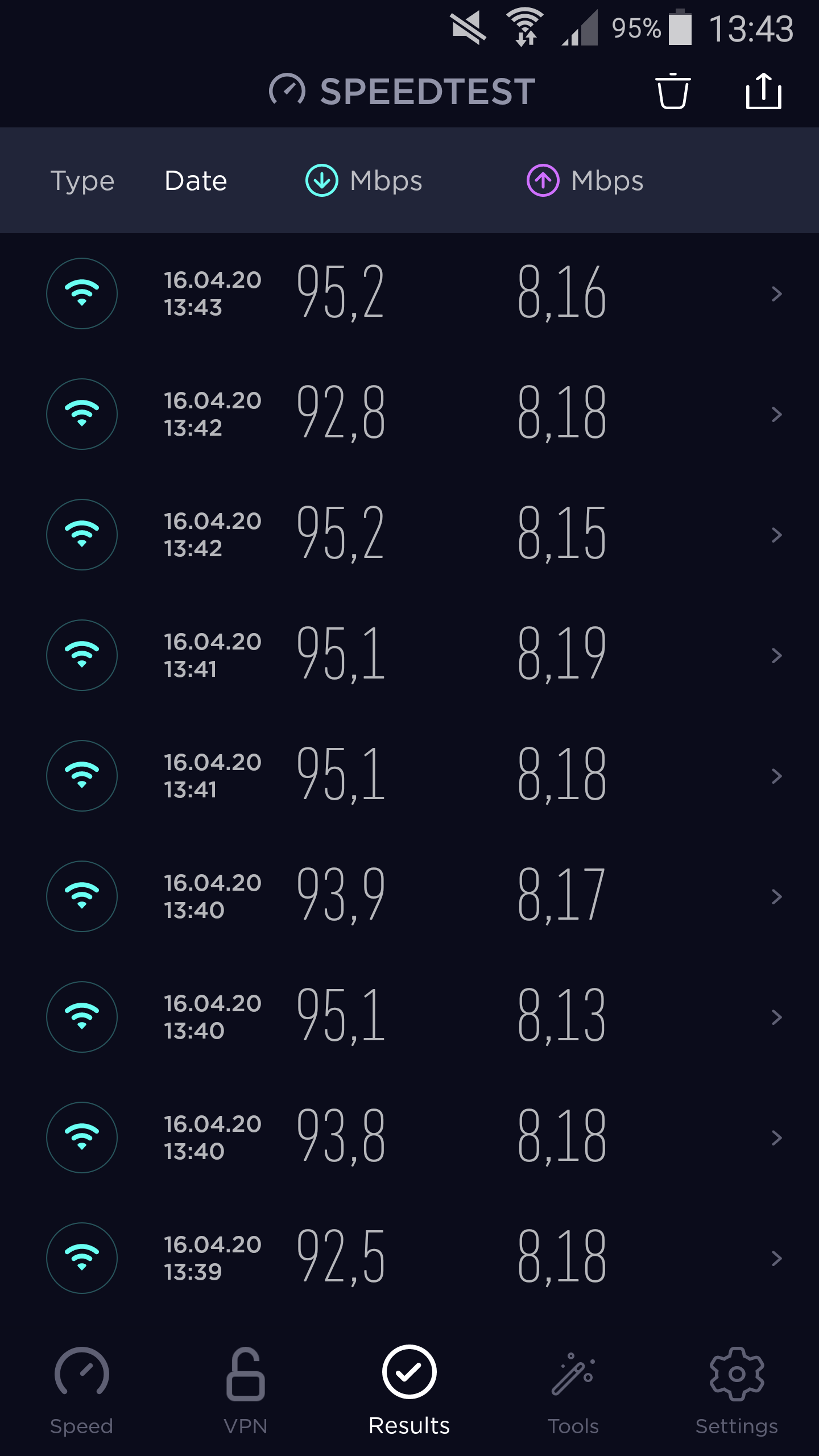Open the result with 92,8 download
819x1456 pixels.
click(409, 414)
